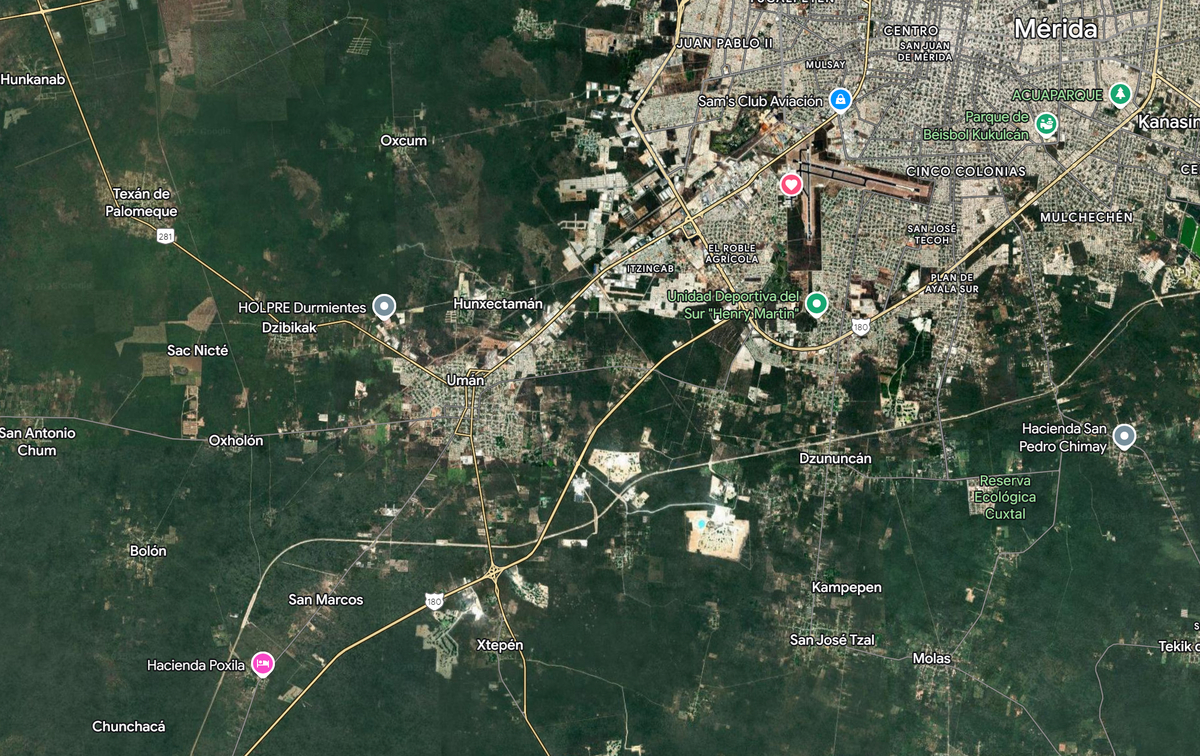Open the saved place heart marker

[791, 184]
